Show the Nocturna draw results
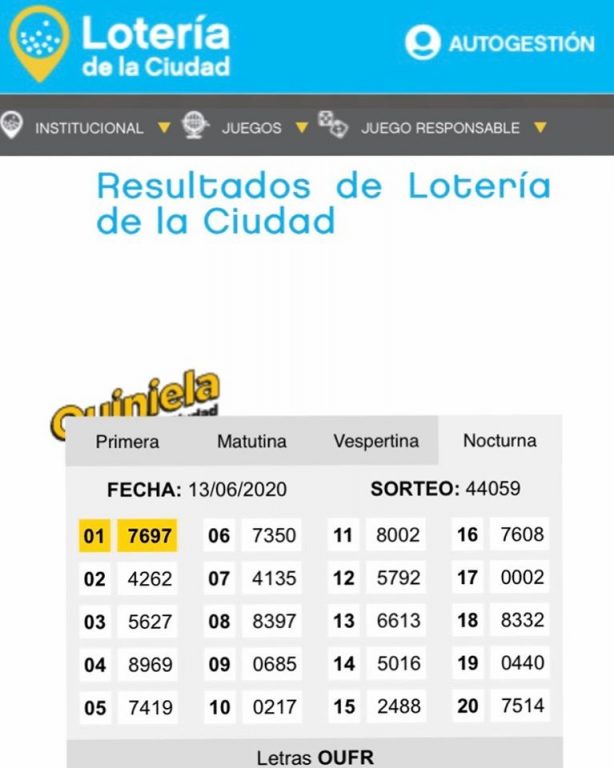 [x=500, y=441]
